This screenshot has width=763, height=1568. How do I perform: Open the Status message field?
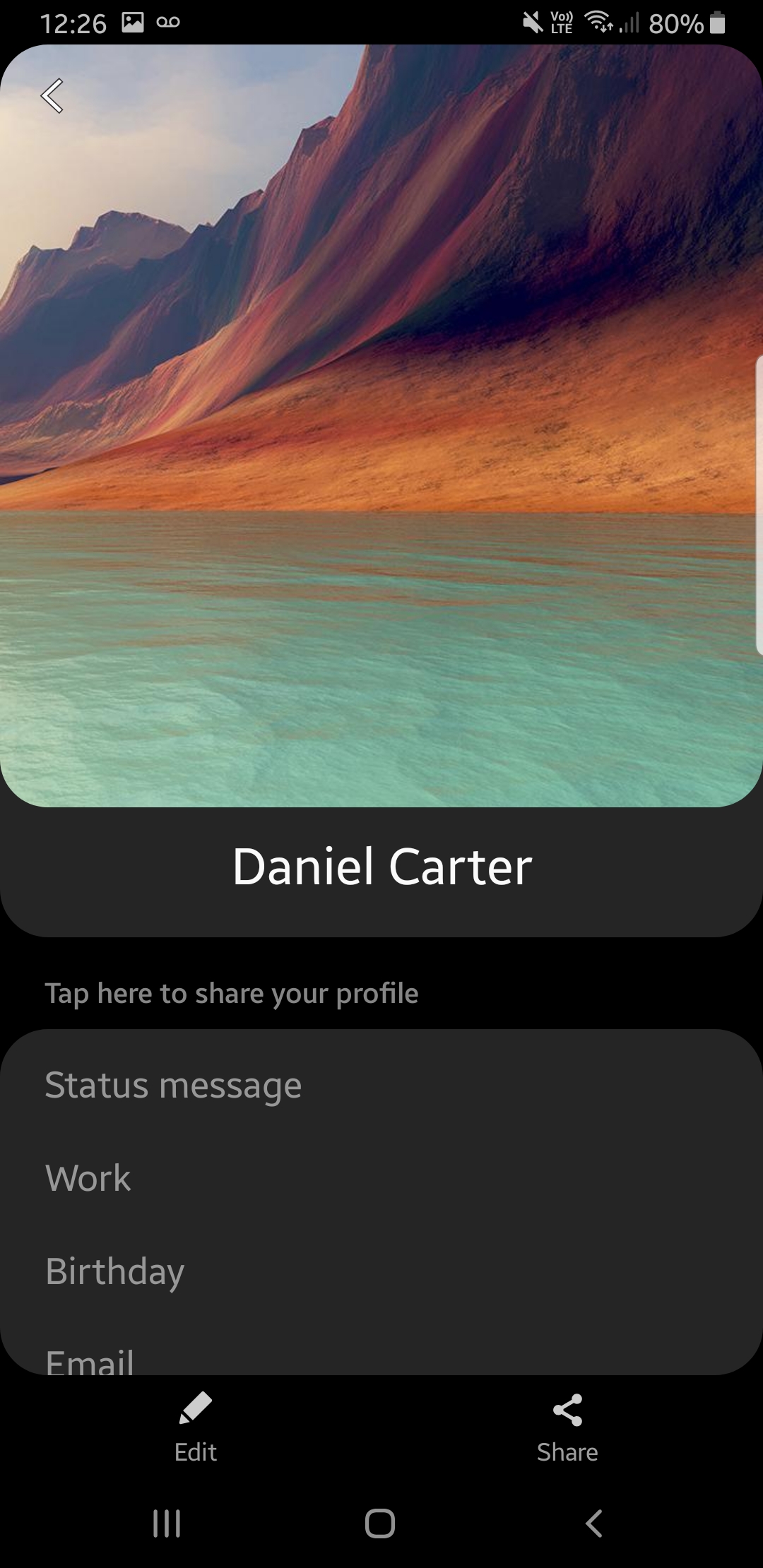(x=381, y=1085)
